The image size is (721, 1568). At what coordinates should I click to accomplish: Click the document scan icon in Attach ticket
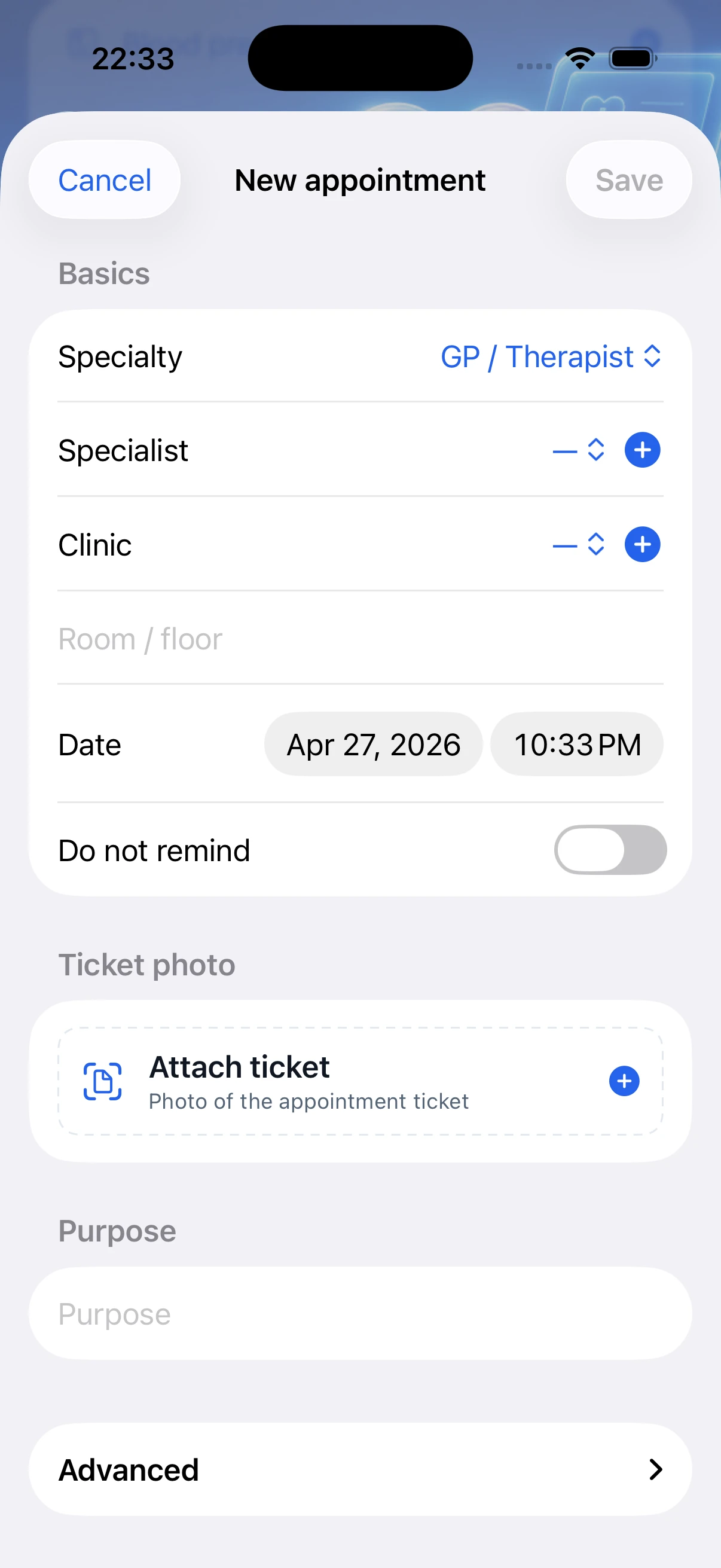point(103,1081)
